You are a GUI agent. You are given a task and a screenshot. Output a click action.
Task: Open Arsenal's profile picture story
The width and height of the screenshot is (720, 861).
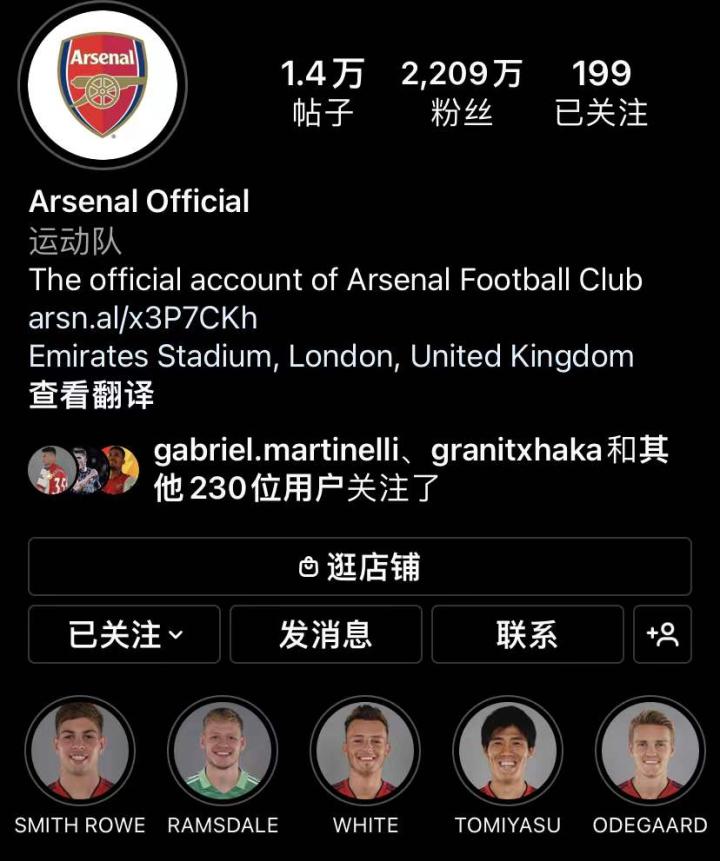click(x=103, y=84)
